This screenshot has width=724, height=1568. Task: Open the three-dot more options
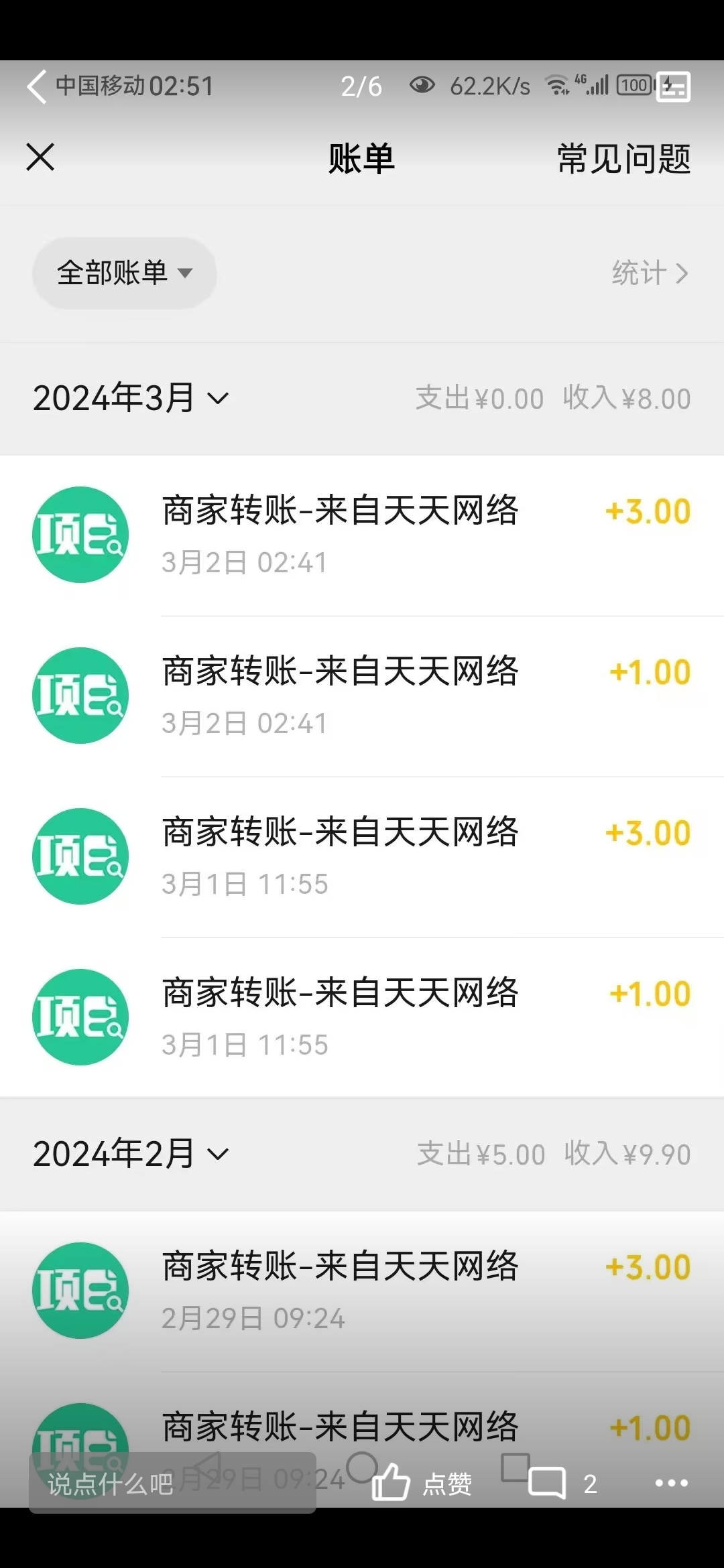672,1484
